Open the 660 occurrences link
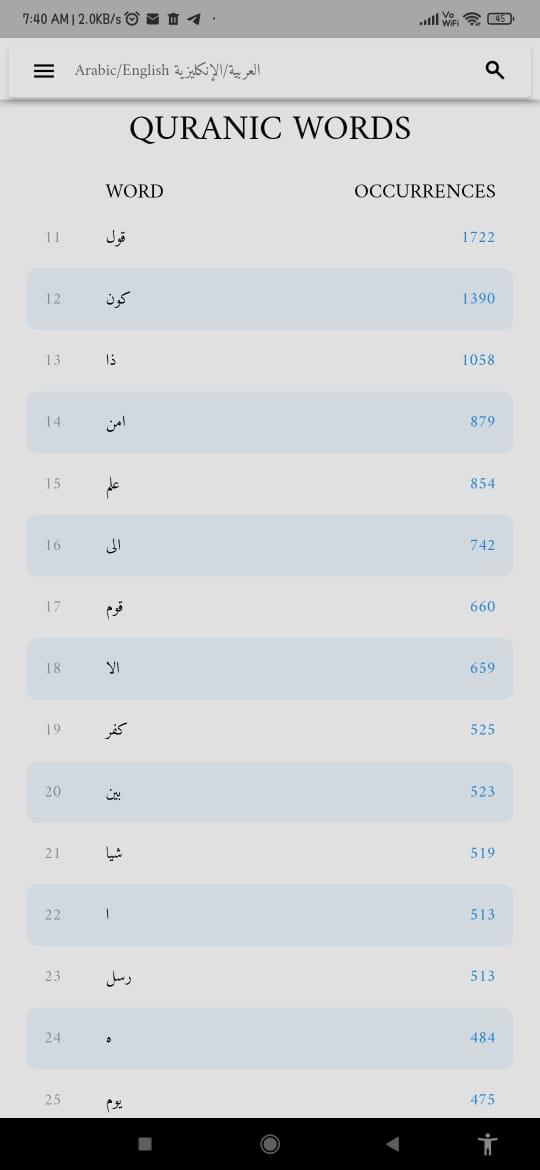Screen dimensions: 540x1170 [x=483, y=607]
